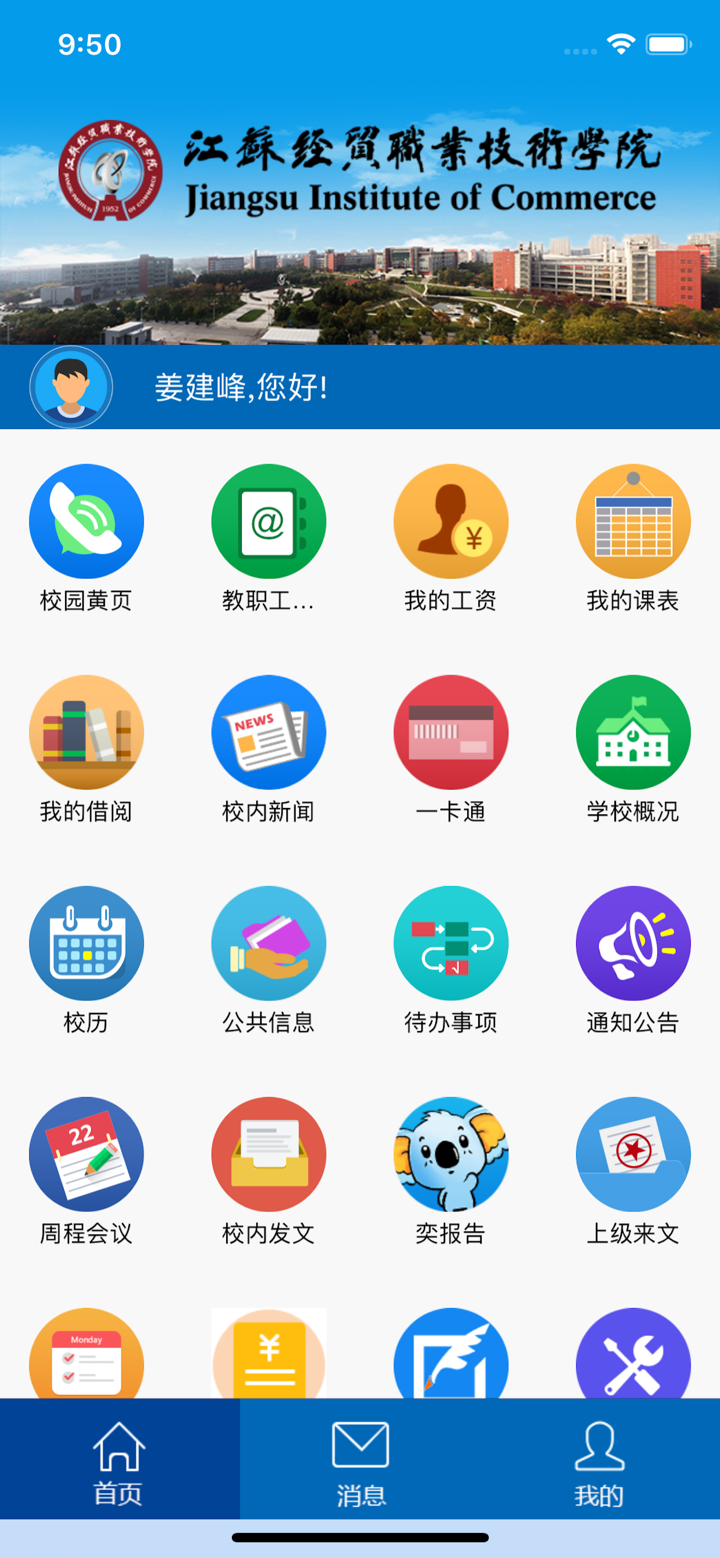Open 待办事项 (To-do Items)
Viewport: 720px width, 1558px height.
tap(451, 943)
